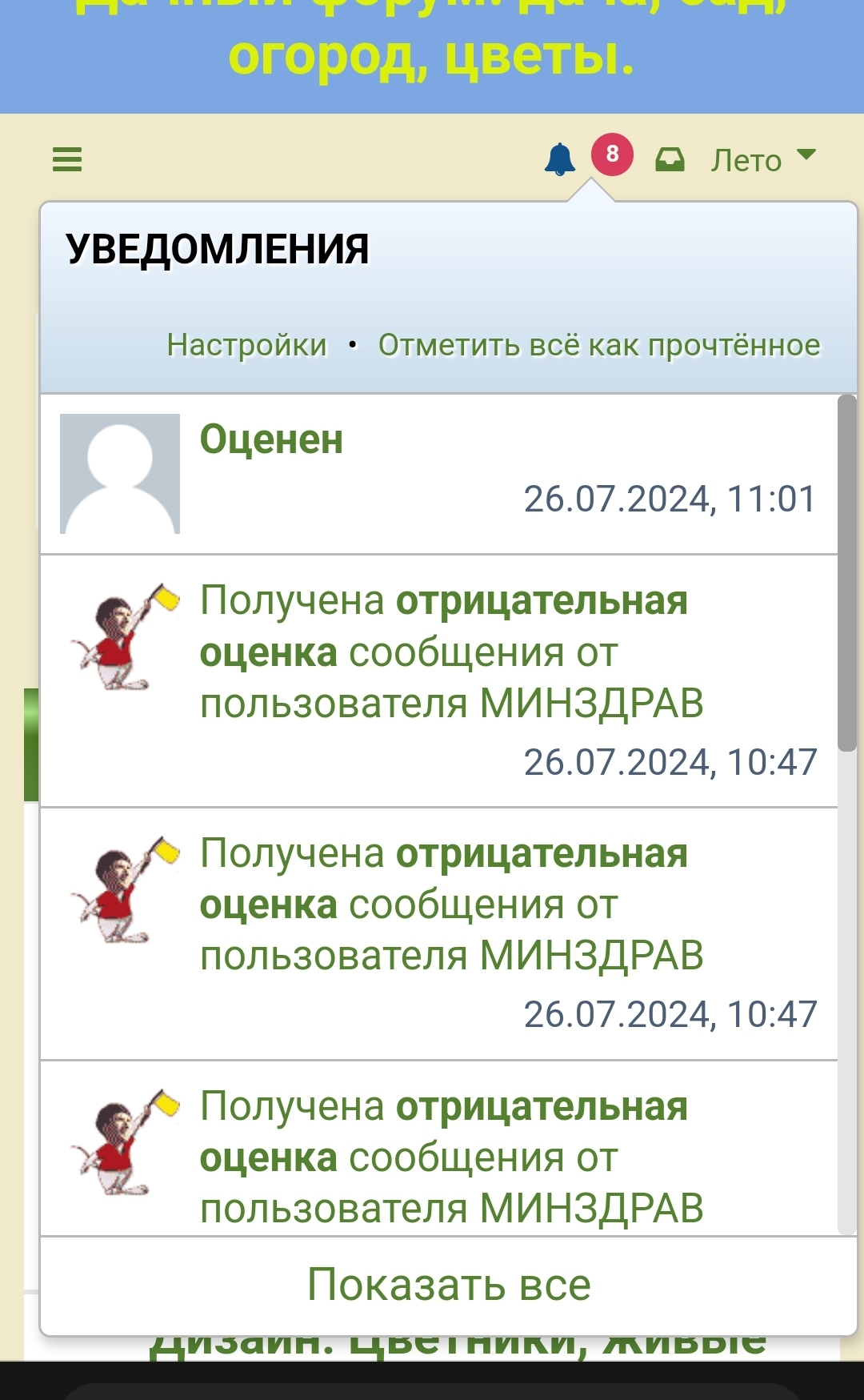Image resolution: width=864 pixels, height=1400 pixels.
Task: Tap Показать все notifications button
Action: (x=448, y=1286)
